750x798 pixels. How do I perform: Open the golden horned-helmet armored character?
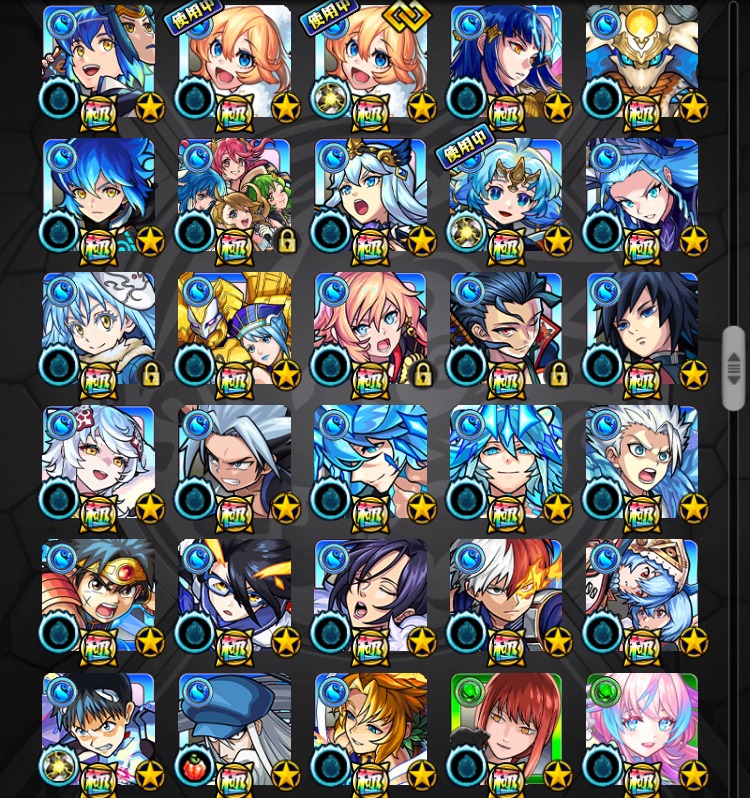[x=642, y=62]
